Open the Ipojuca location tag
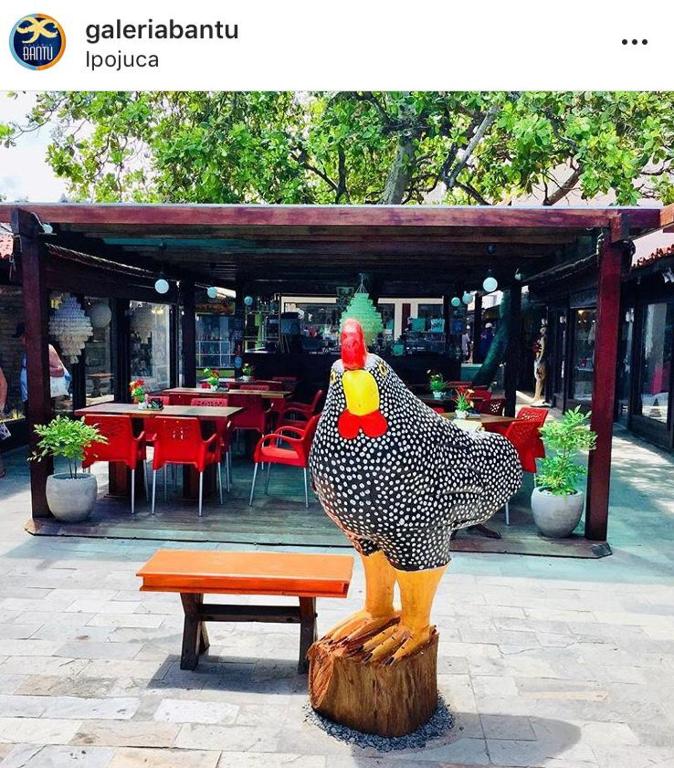The height and width of the screenshot is (768, 674). (x=121, y=60)
